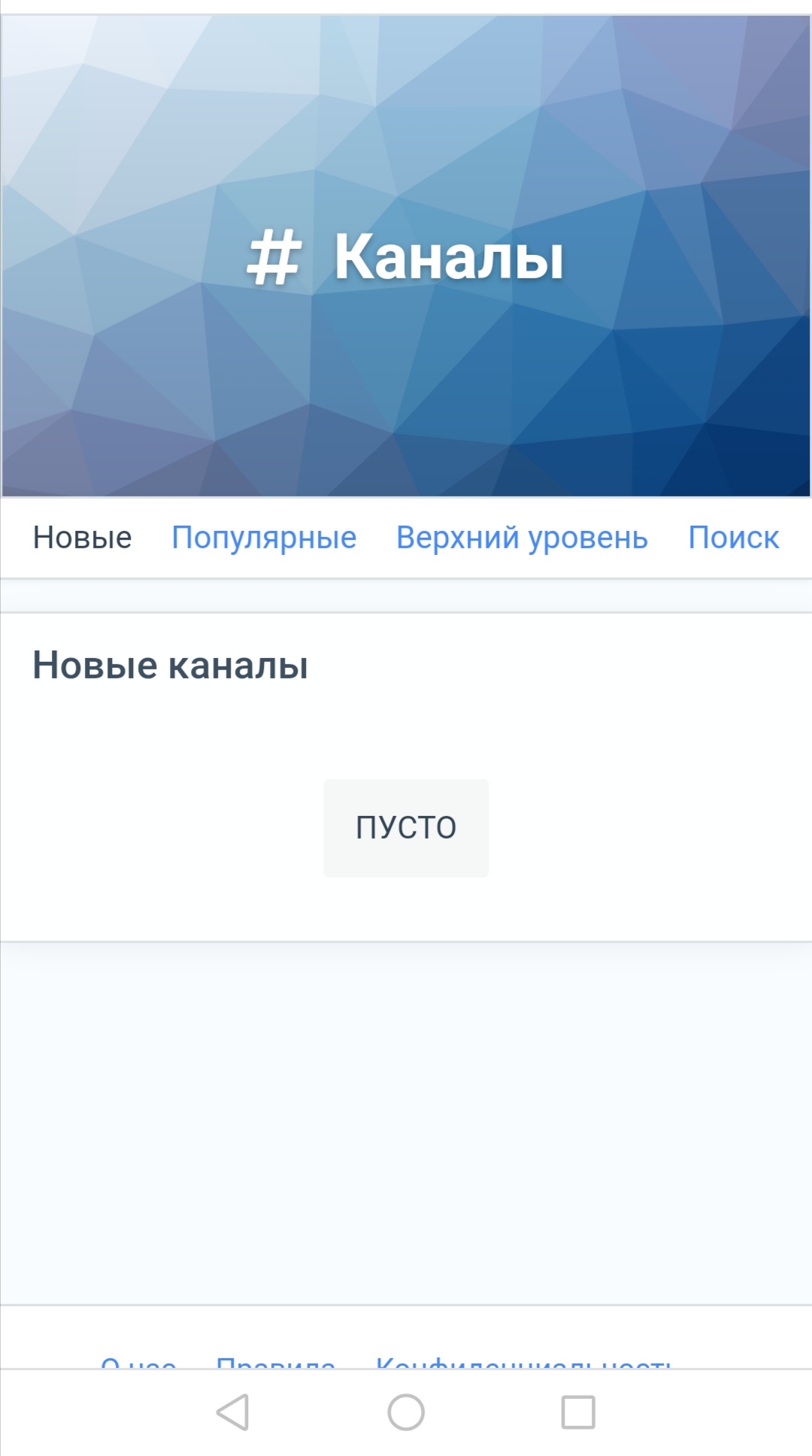This screenshot has width=812, height=1456.
Task: Tap the system home button
Action: tap(406, 1412)
